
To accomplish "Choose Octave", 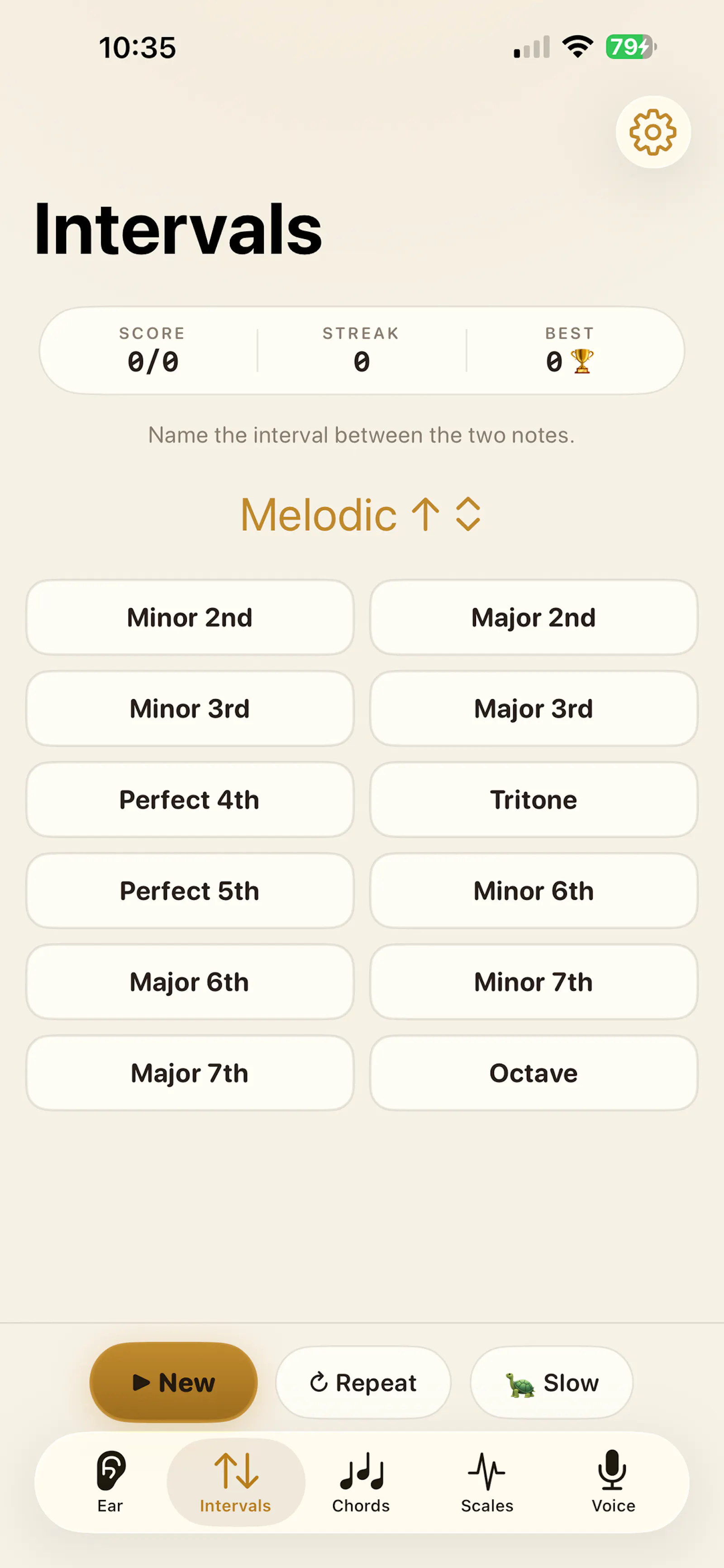I will pos(533,1073).
